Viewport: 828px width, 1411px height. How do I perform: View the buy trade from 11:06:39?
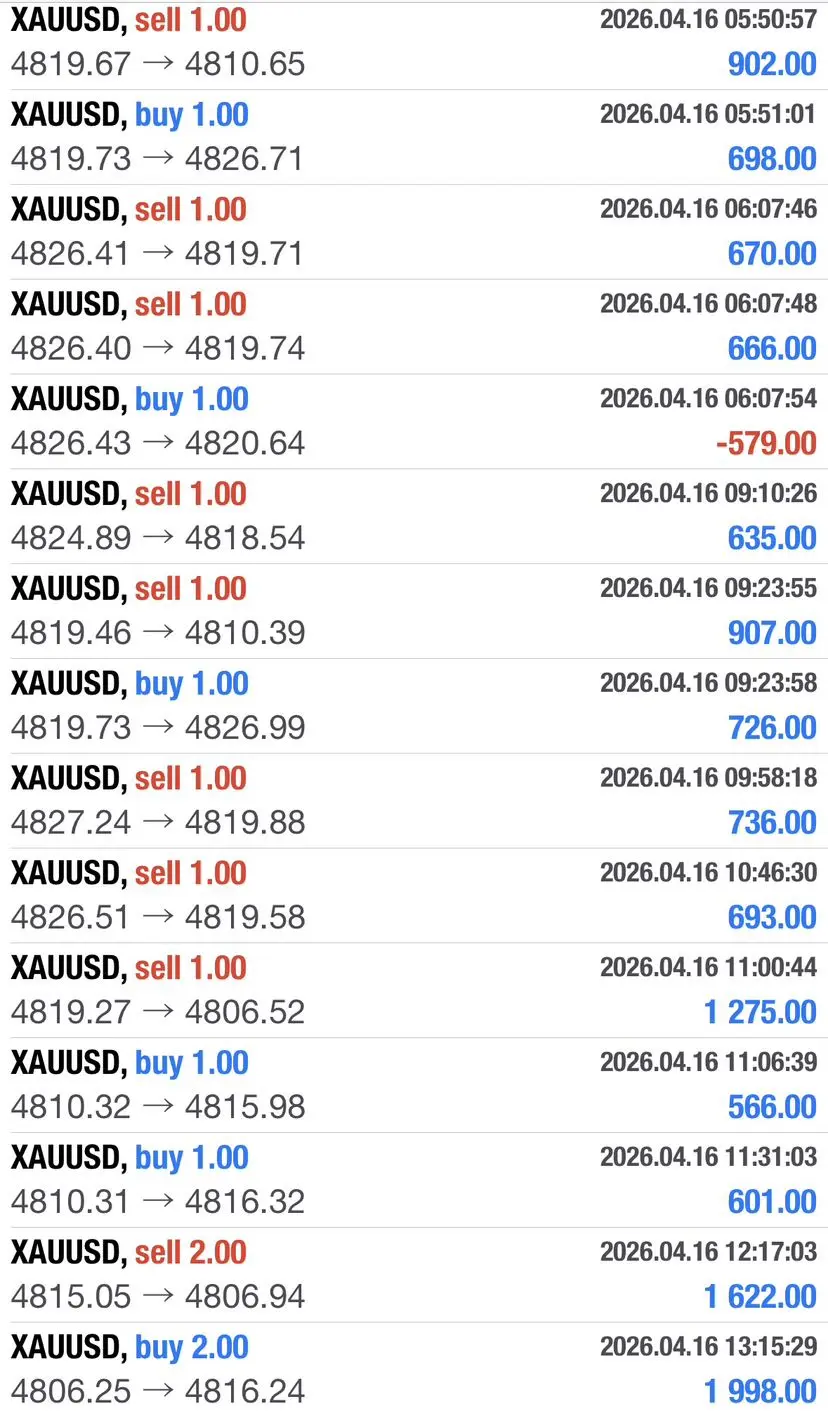[x=414, y=1085]
